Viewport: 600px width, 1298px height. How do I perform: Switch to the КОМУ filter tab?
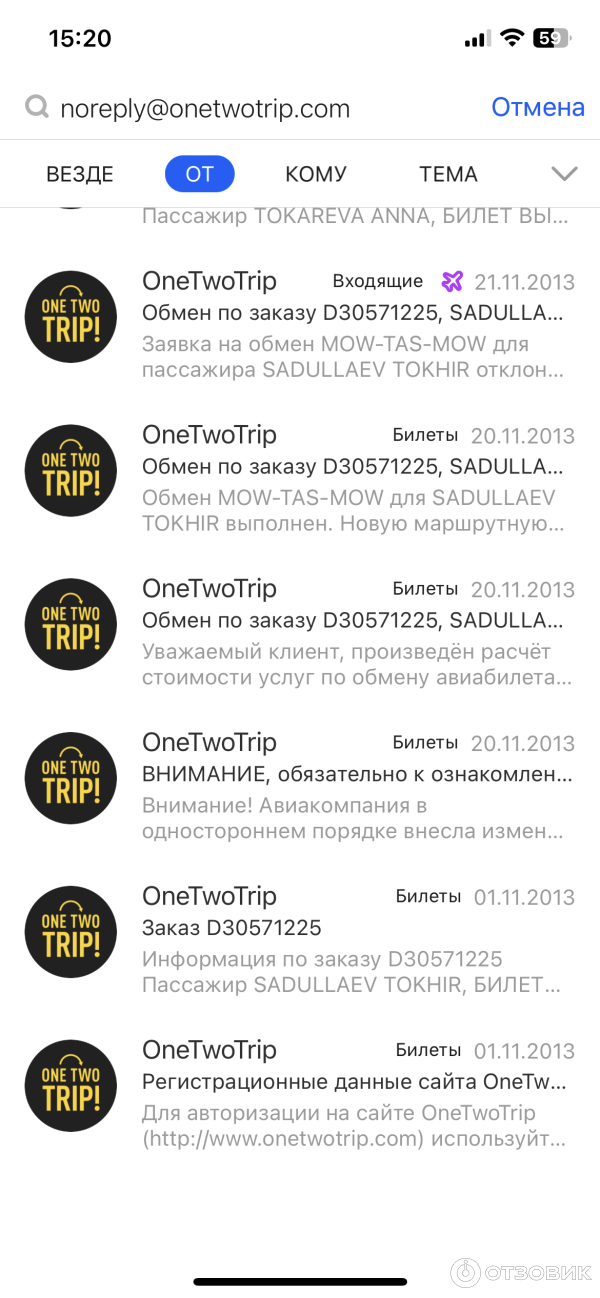[x=316, y=174]
